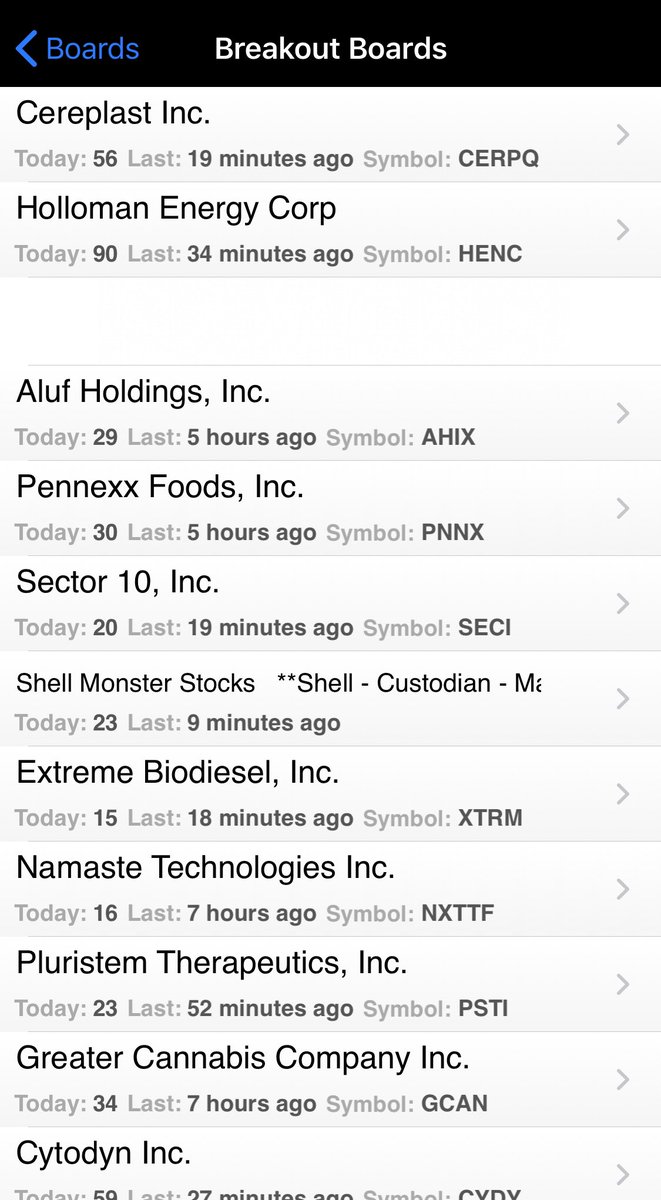Viewport: 661px width, 1200px height.
Task: Open the Cytodyn Inc. board
Action: (x=330, y=1163)
